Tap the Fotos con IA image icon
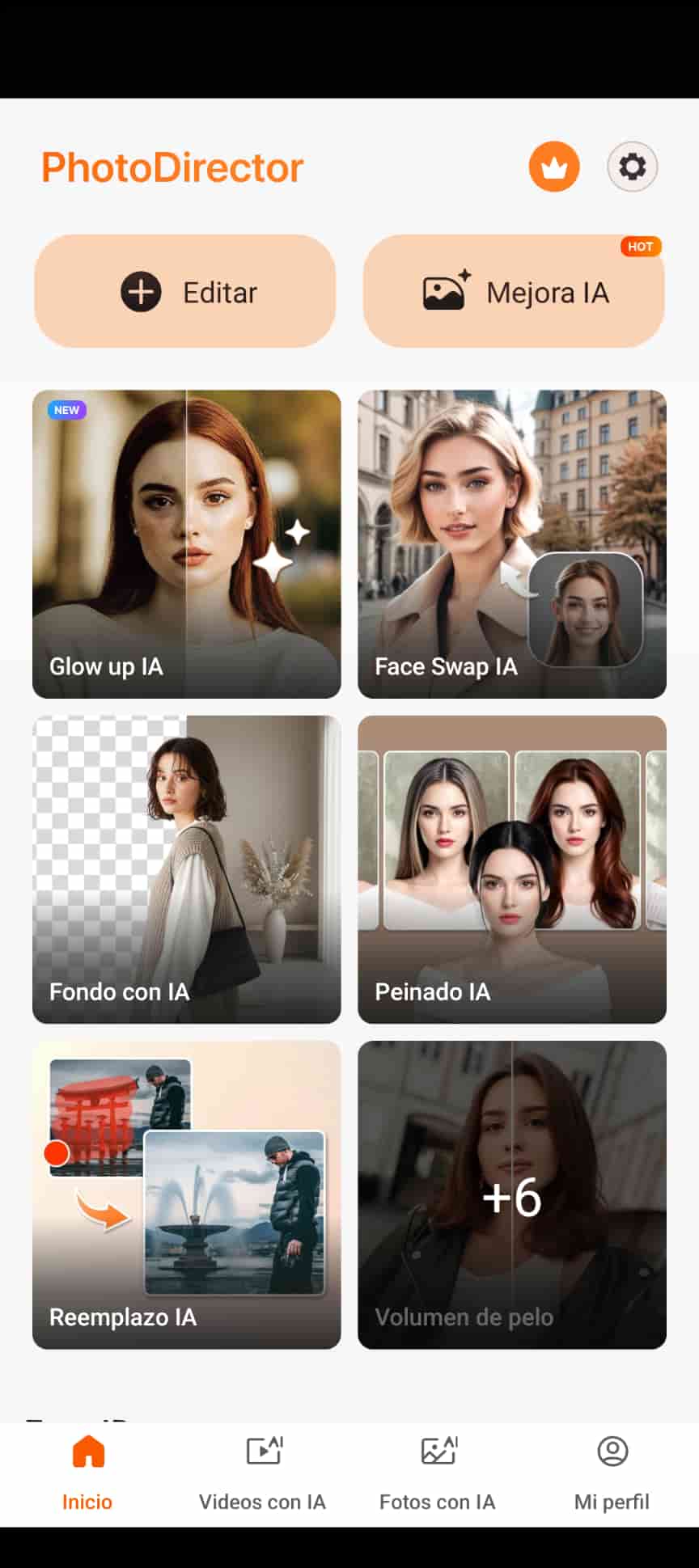The height and width of the screenshot is (1568, 699). click(x=437, y=1451)
